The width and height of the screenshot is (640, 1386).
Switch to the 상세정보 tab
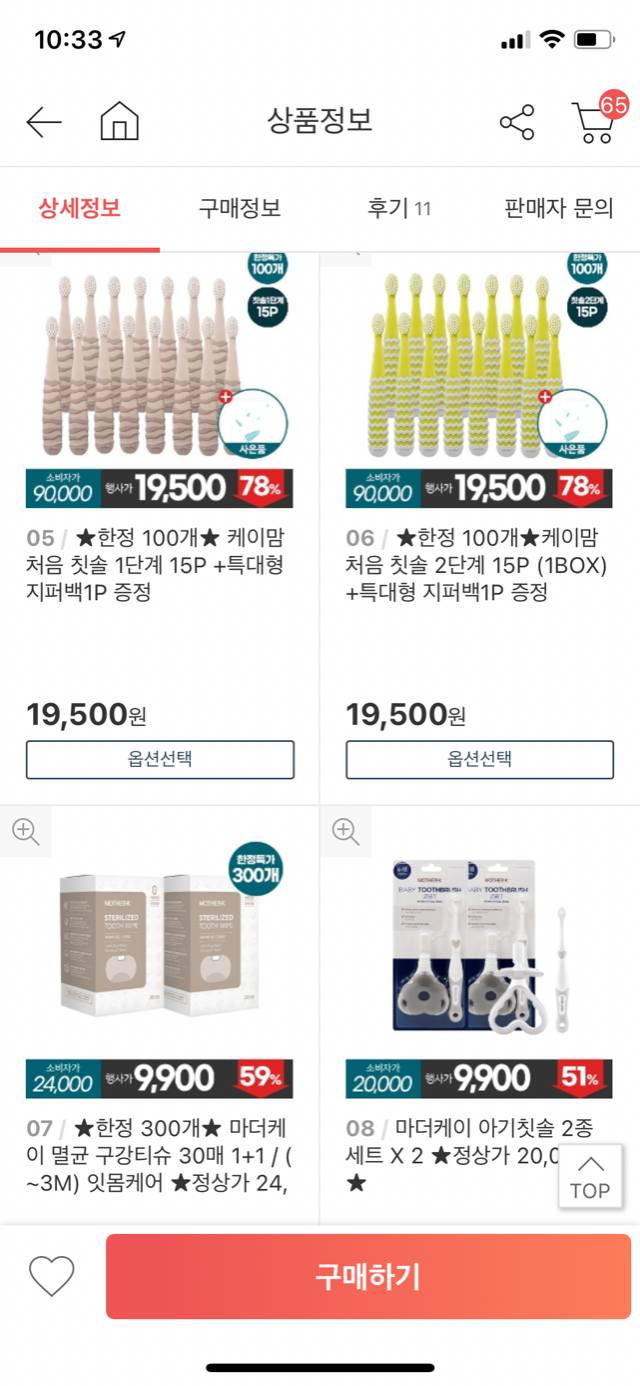pos(80,209)
